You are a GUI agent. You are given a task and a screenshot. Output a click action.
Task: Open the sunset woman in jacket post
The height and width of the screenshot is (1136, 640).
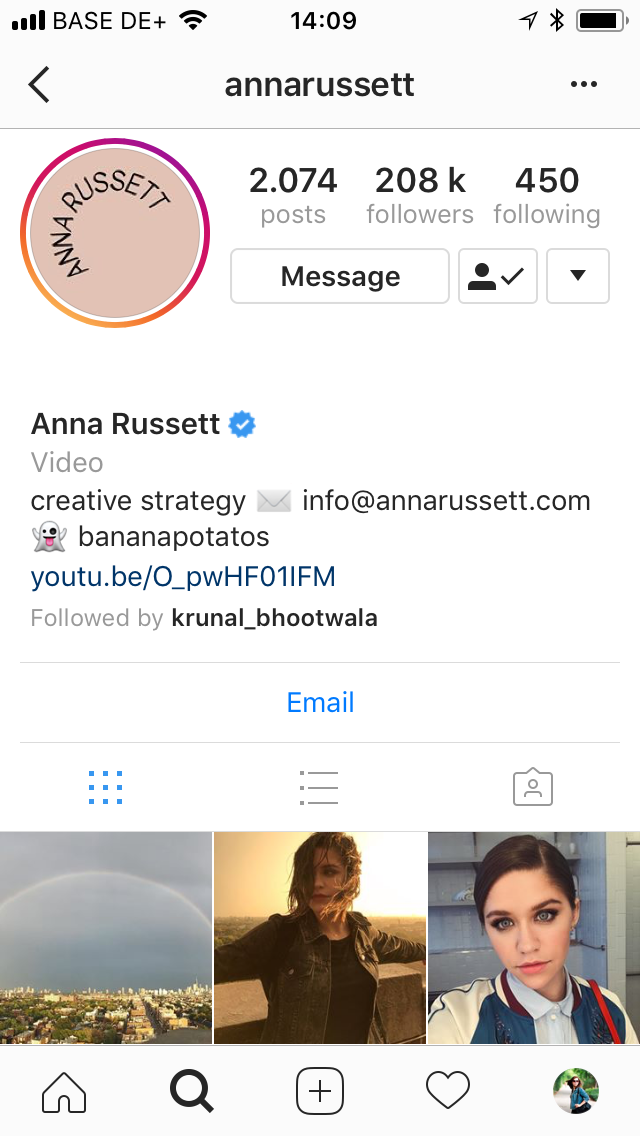320,938
